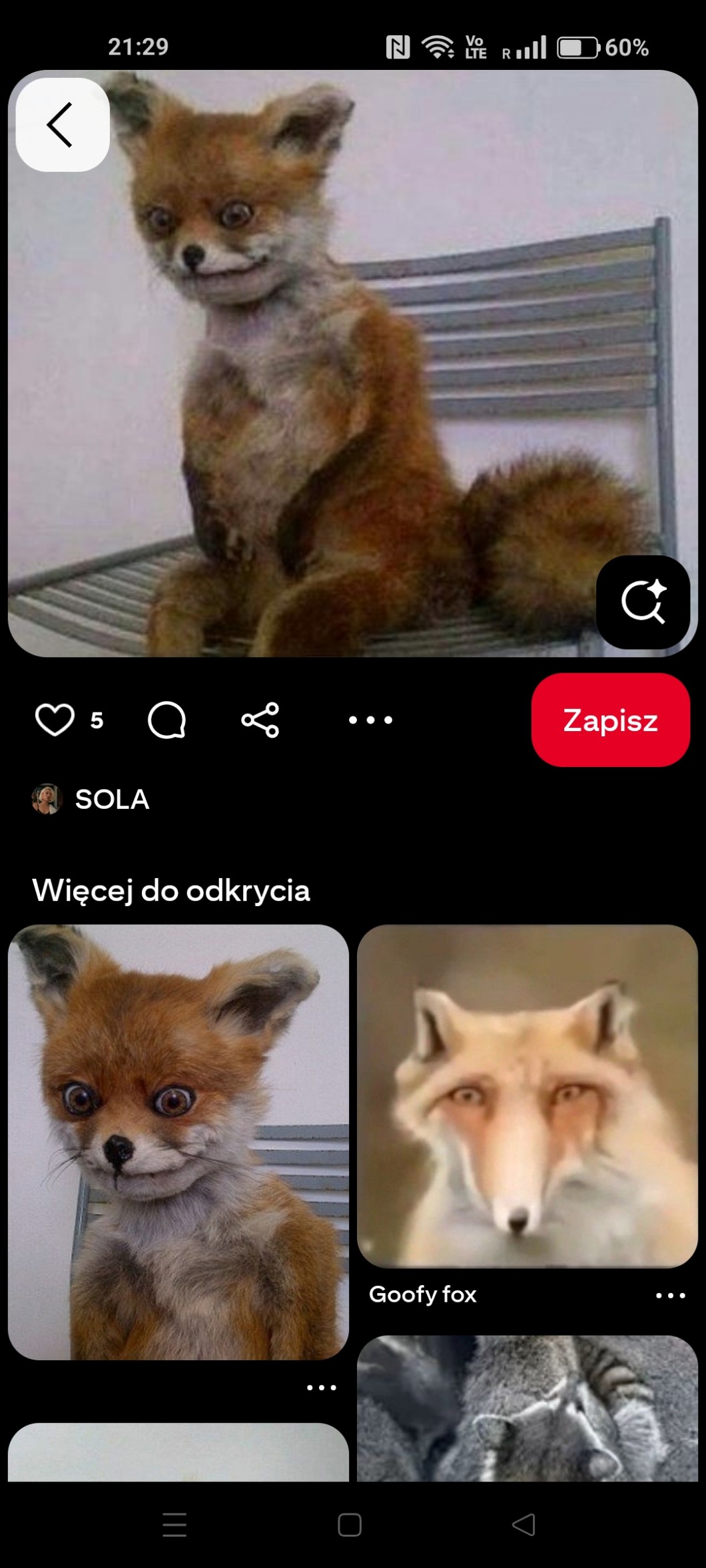Share this fox pin
This screenshot has height=1568, width=706.
point(260,720)
